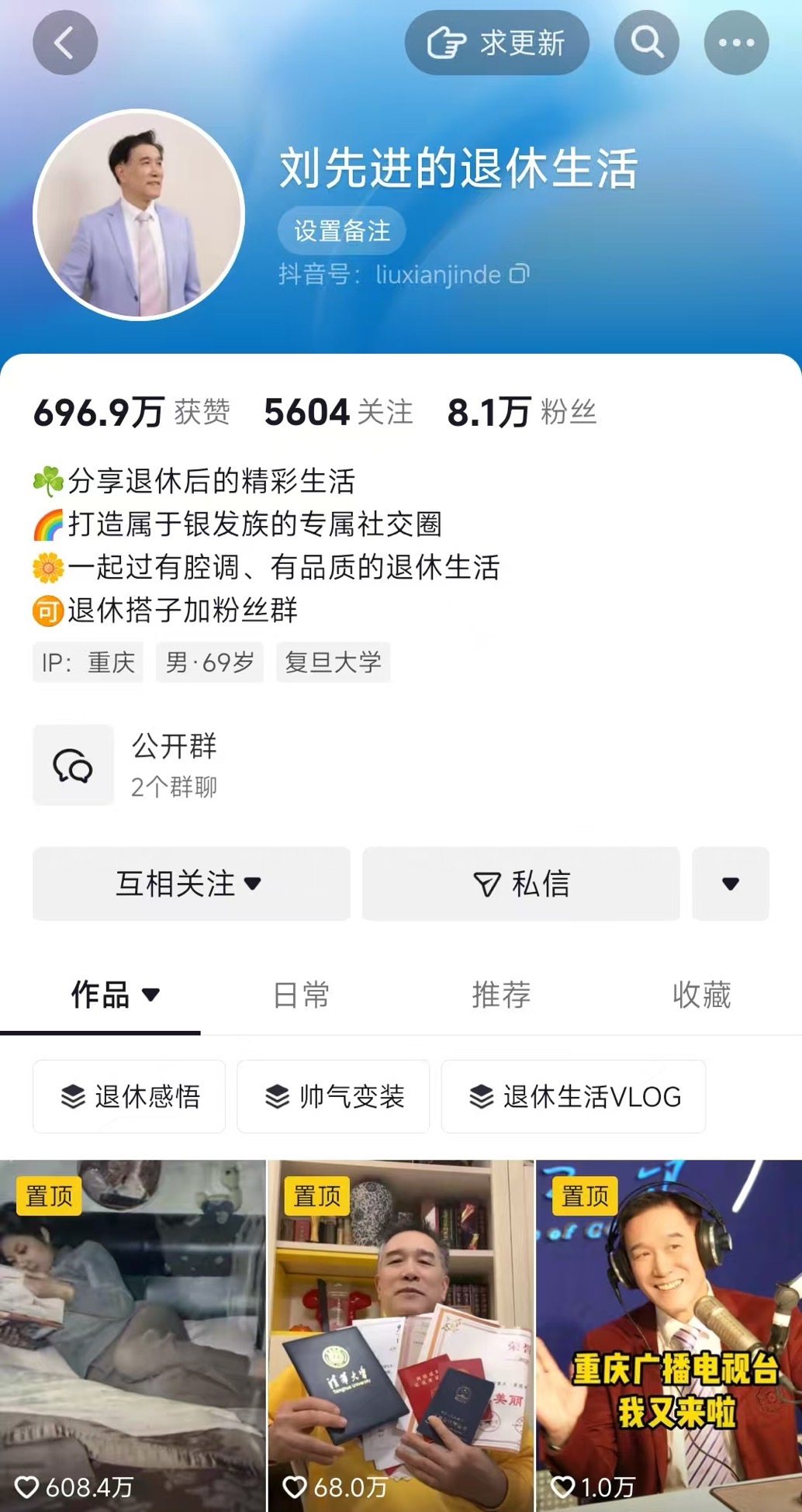Image resolution: width=802 pixels, height=1512 pixels.
Task: Open the 退休感悟 collection chip
Action: pos(130,1096)
